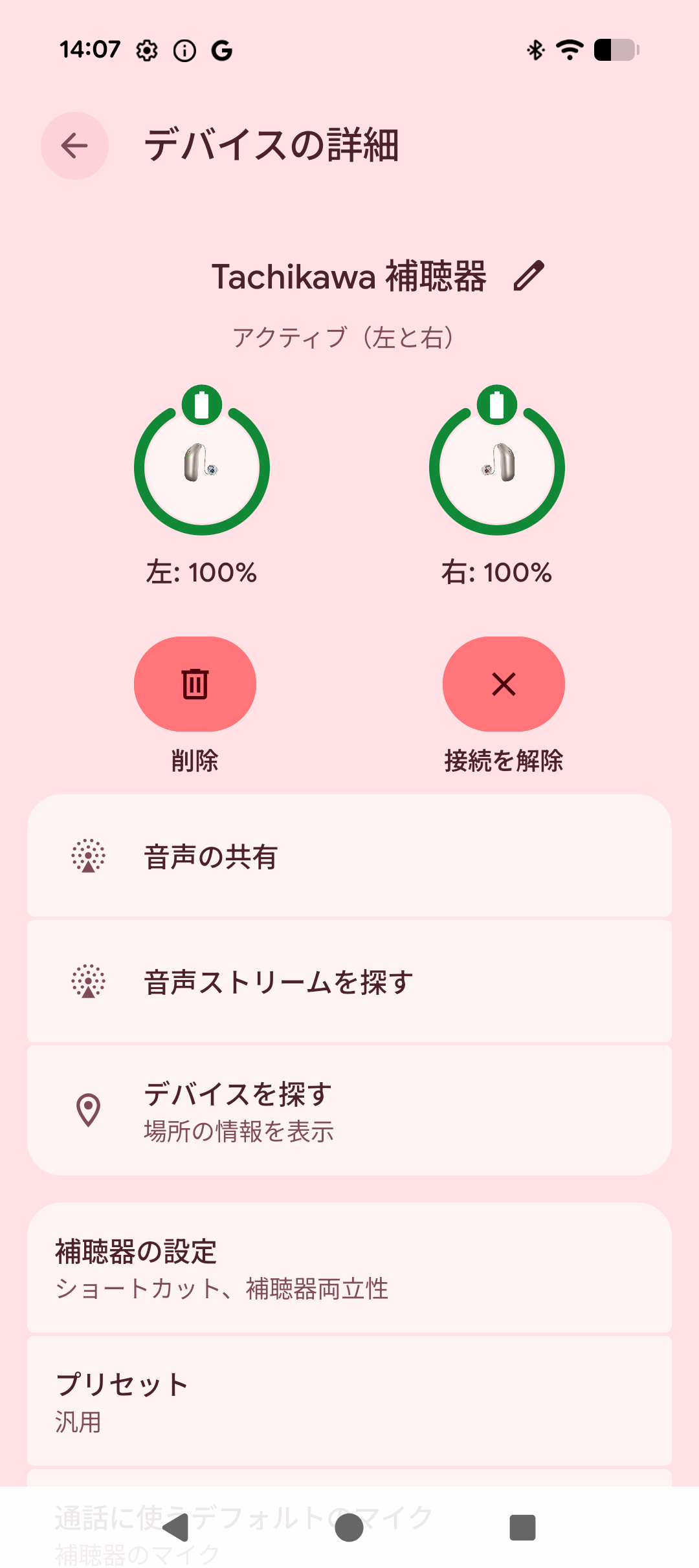
Task: Tap the 削除 trash button
Action: pos(195,684)
